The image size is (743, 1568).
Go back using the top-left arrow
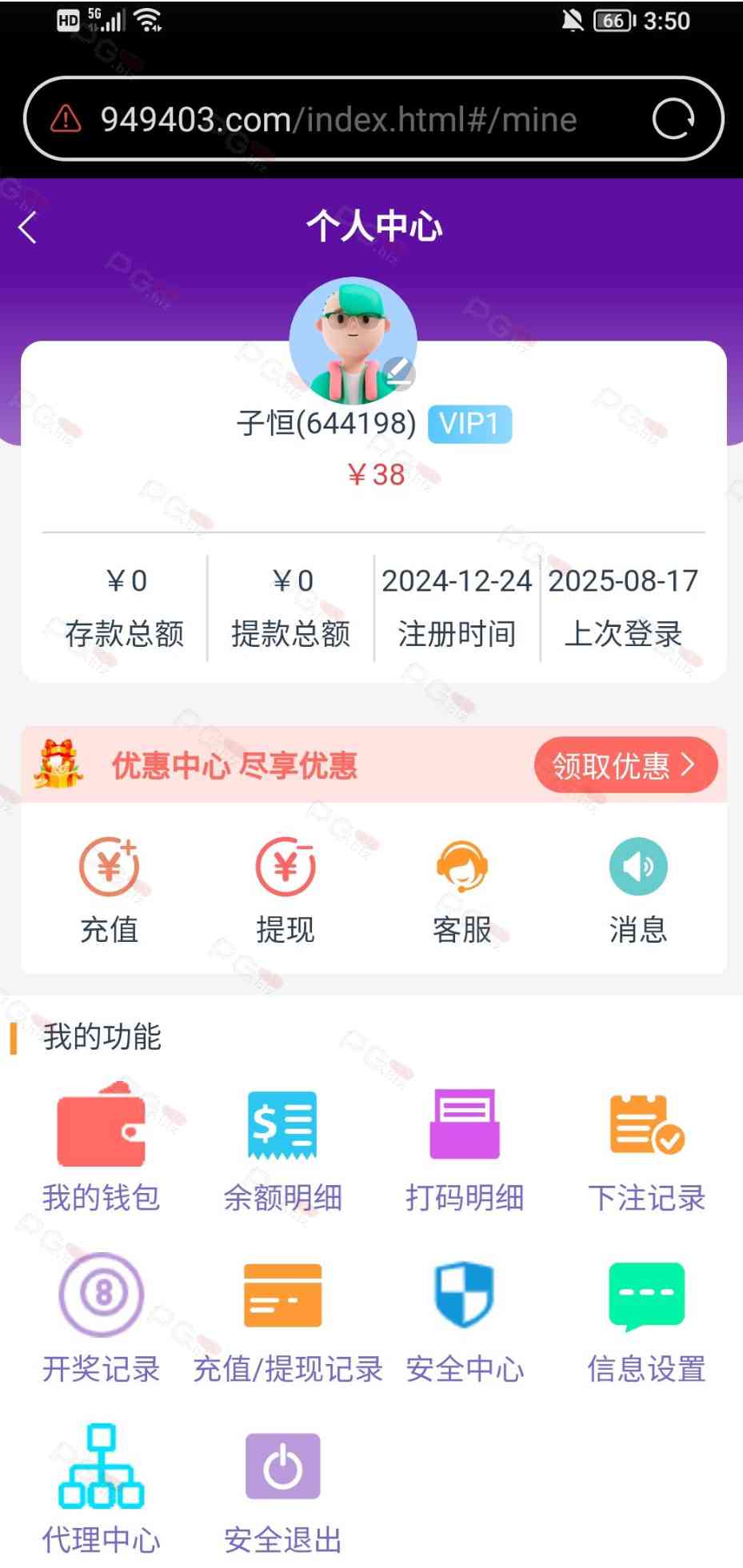tap(28, 228)
